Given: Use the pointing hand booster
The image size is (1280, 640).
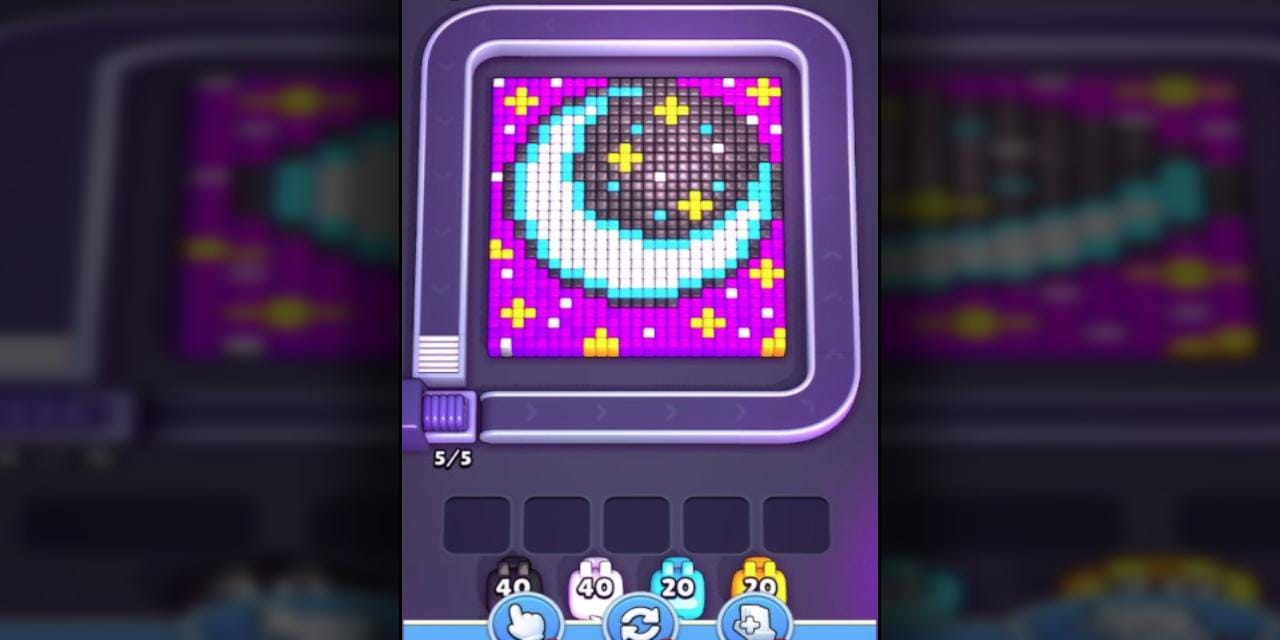Looking at the screenshot, I should (x=526, y=620).
